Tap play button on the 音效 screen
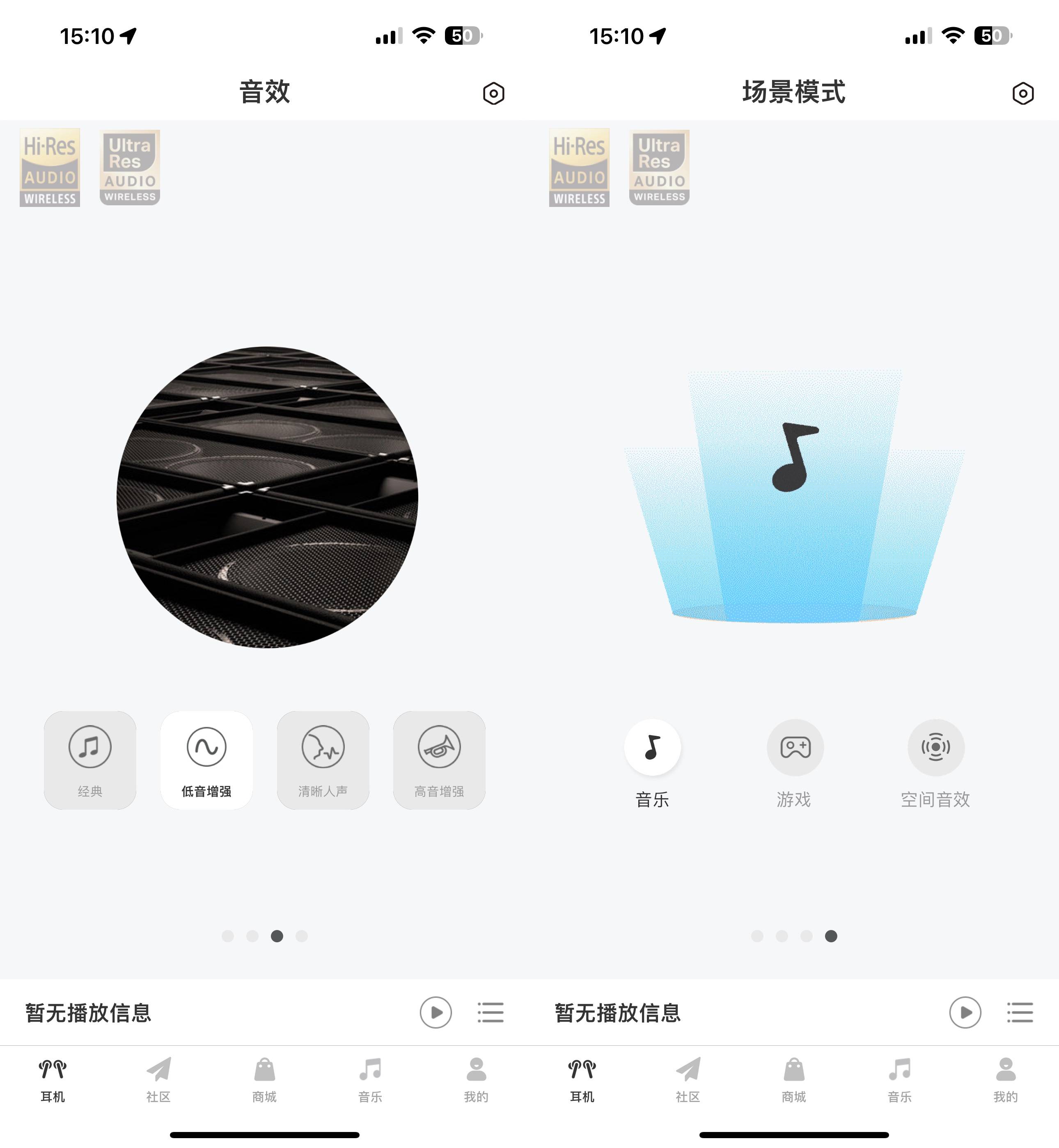Image resolution: width=1059 pixels, height=1148 pixels. coord(436,1013)
